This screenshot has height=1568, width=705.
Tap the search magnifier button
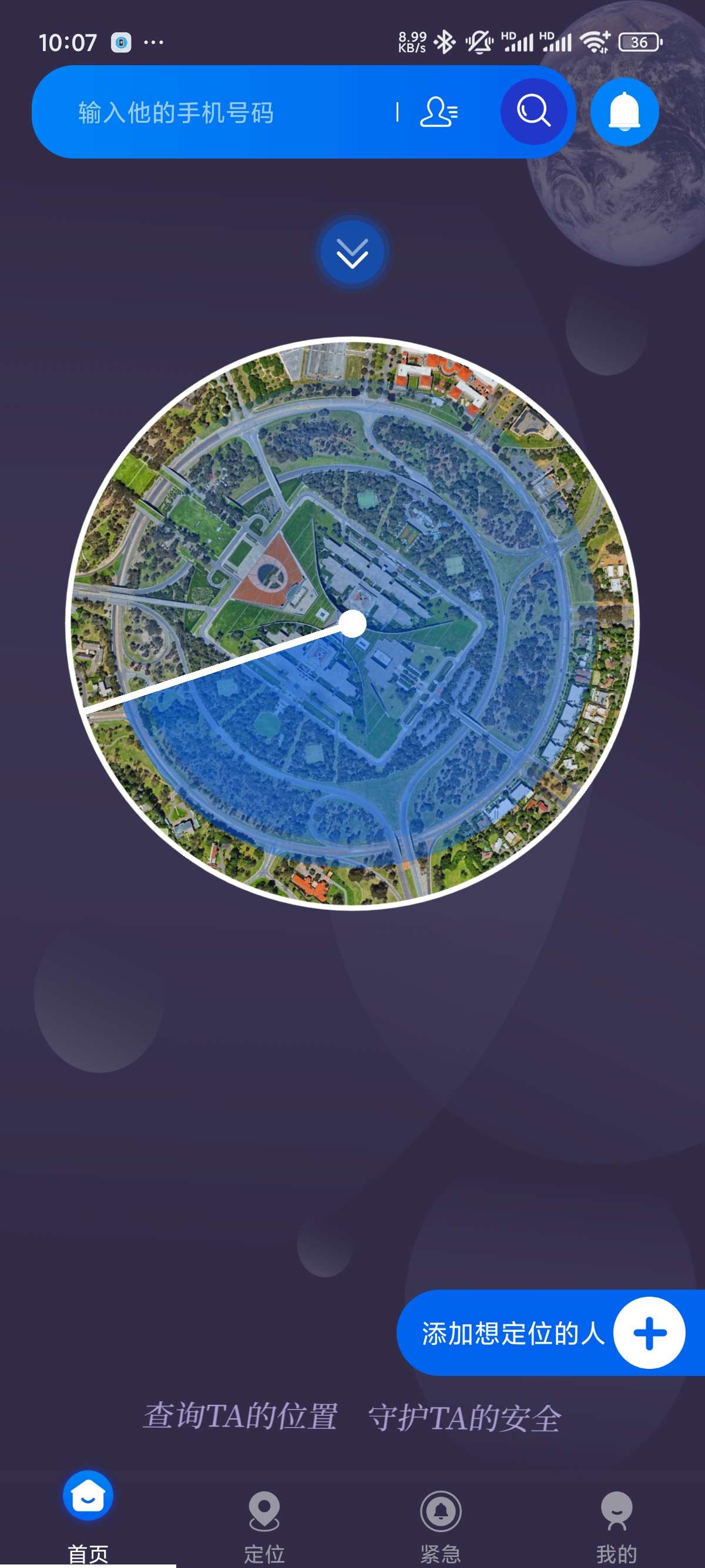(x=533, y=112)
